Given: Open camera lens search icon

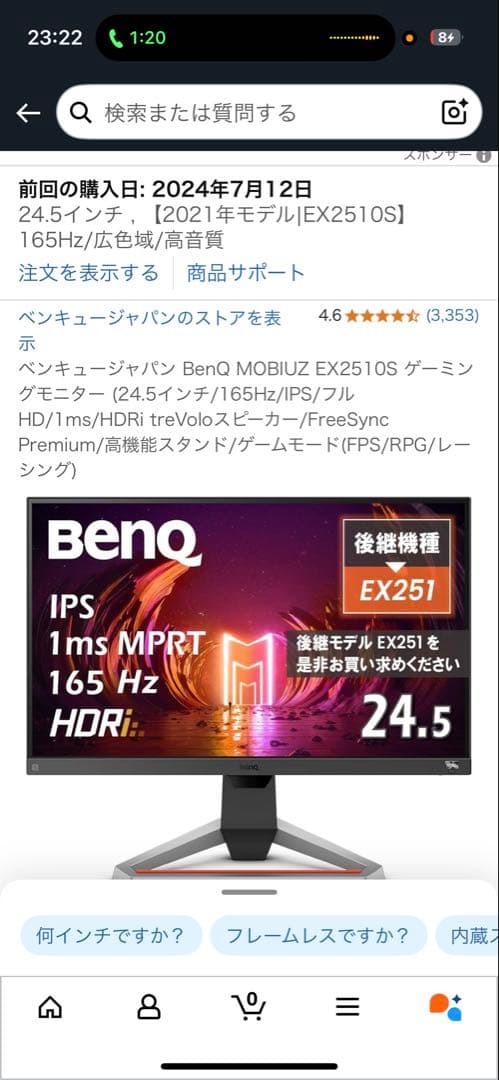Looking at the screenshot, I should click(454, 112).
